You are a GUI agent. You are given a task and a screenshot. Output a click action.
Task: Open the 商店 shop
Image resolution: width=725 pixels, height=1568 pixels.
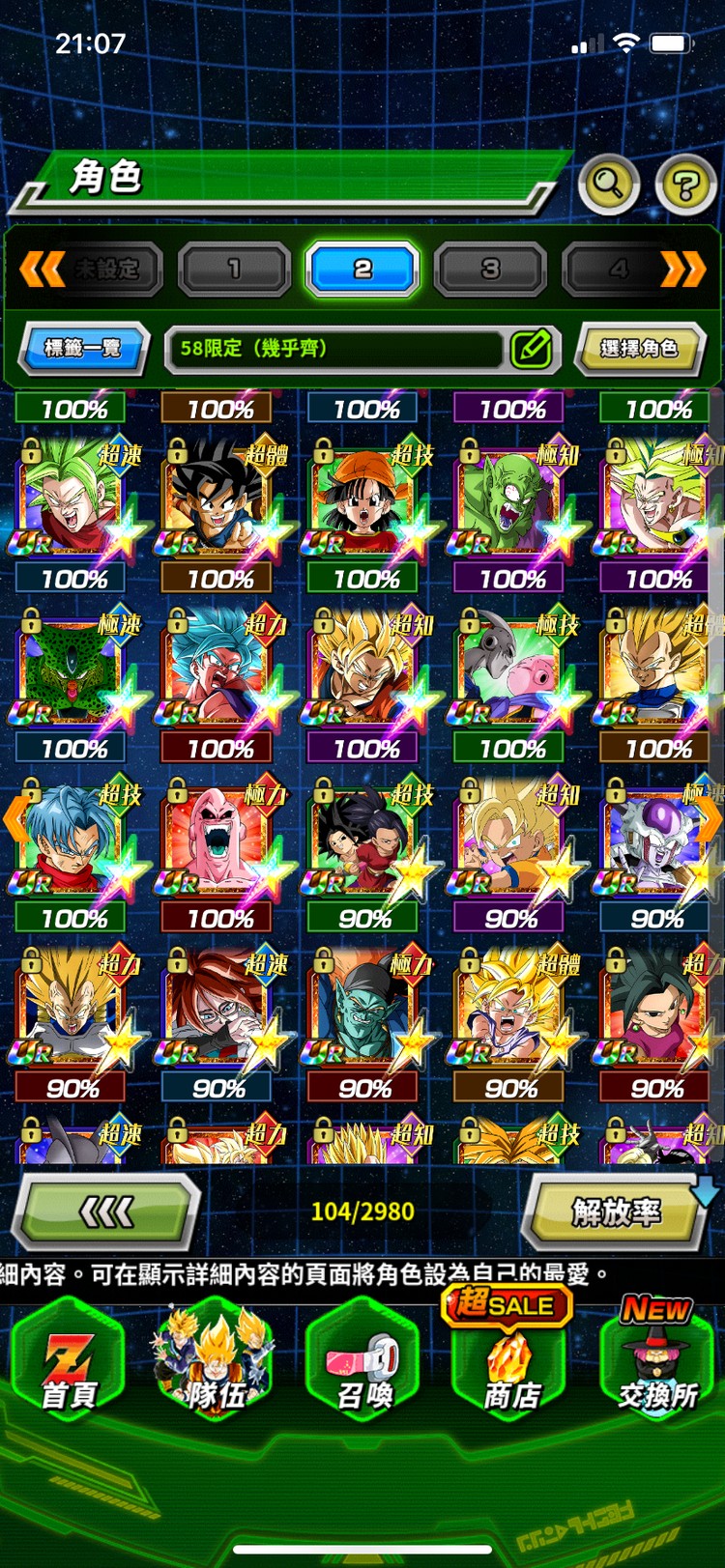coord(509,1362)
